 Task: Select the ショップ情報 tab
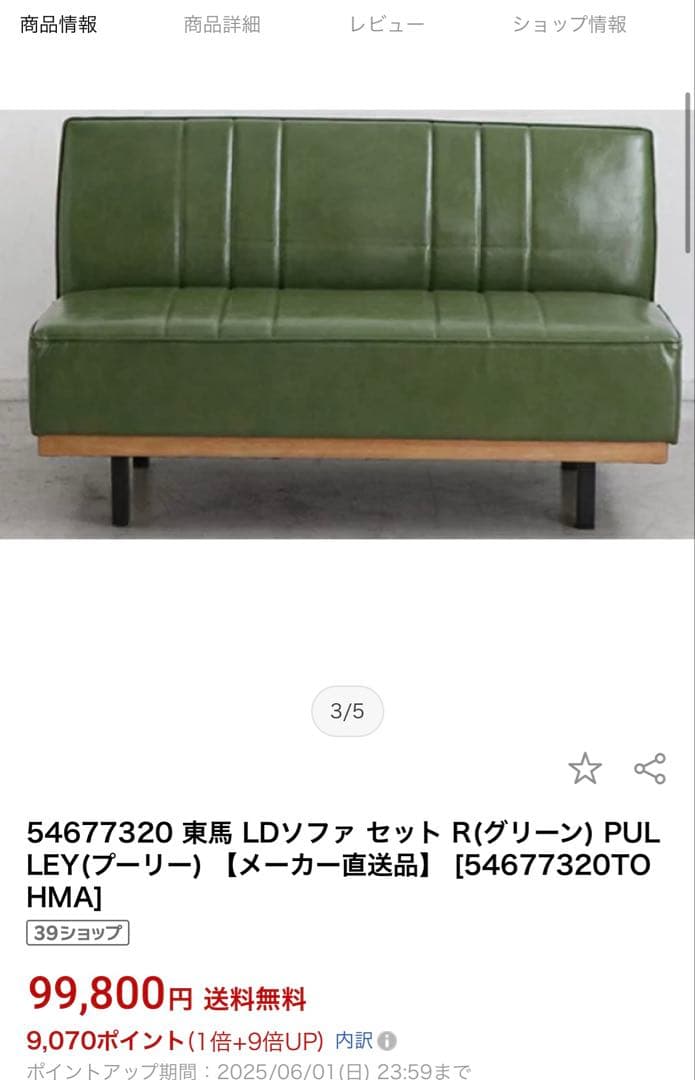pyautogui.click(x=569, y=25)
